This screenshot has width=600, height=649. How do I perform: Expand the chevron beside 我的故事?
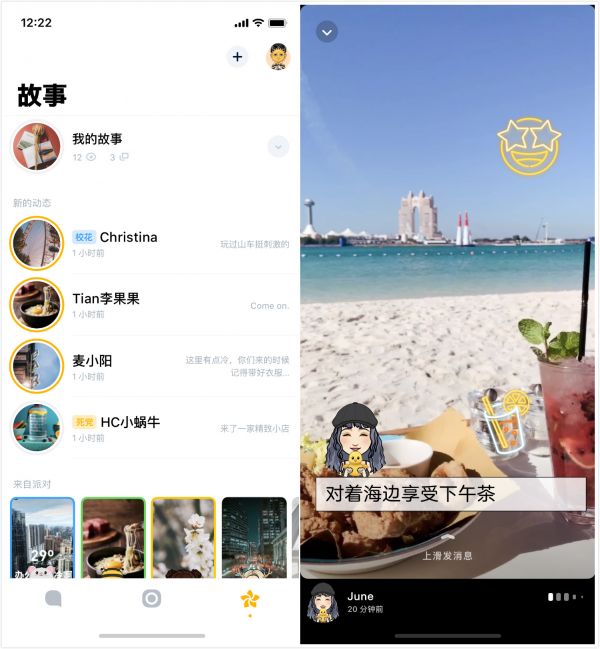click(279, 147)
